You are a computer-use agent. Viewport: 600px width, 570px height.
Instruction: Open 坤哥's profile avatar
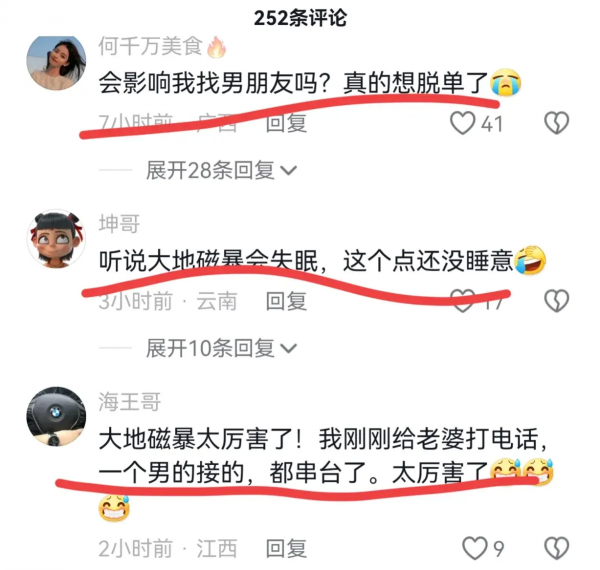(53, 240)
